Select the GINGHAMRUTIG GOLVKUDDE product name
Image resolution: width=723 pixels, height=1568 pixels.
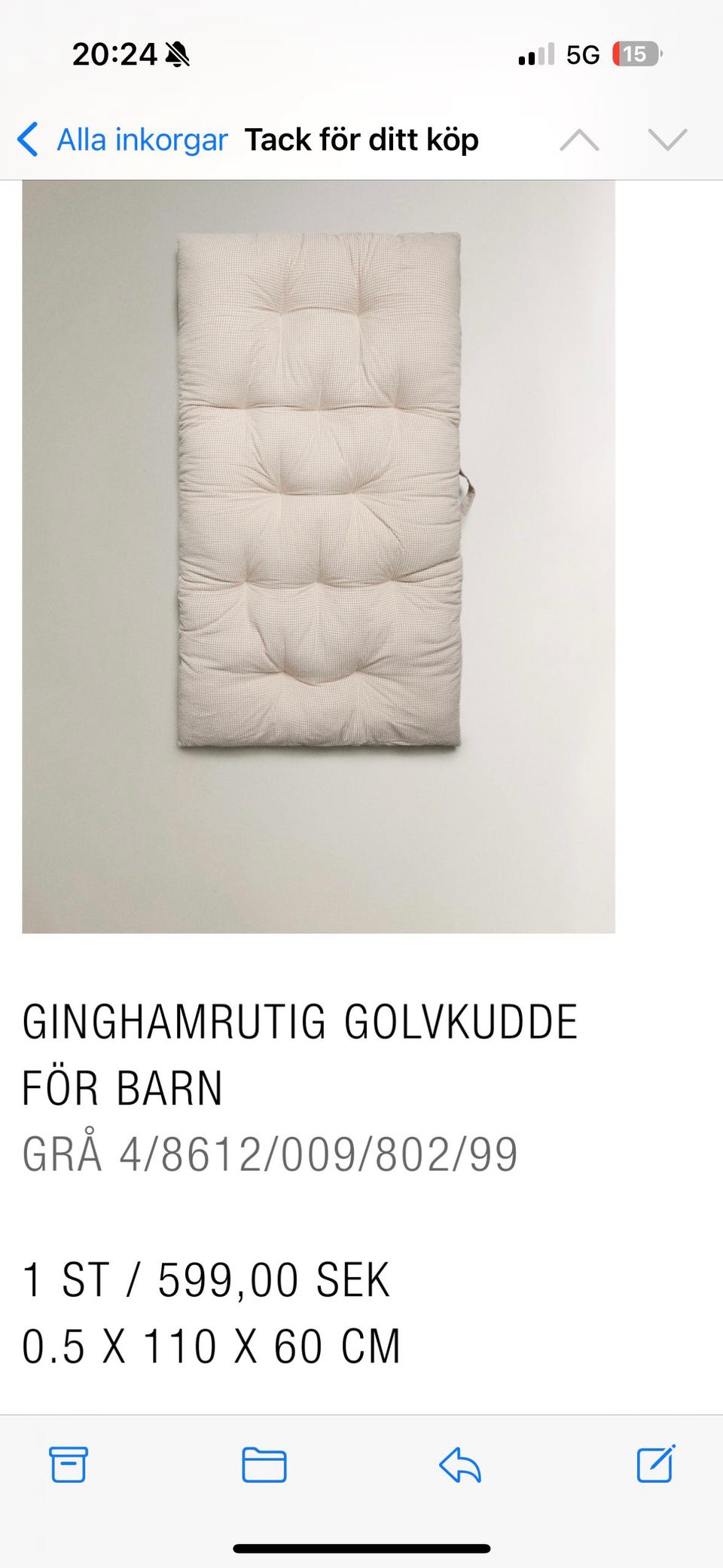pyautogui.click(x=300, y=1022)
